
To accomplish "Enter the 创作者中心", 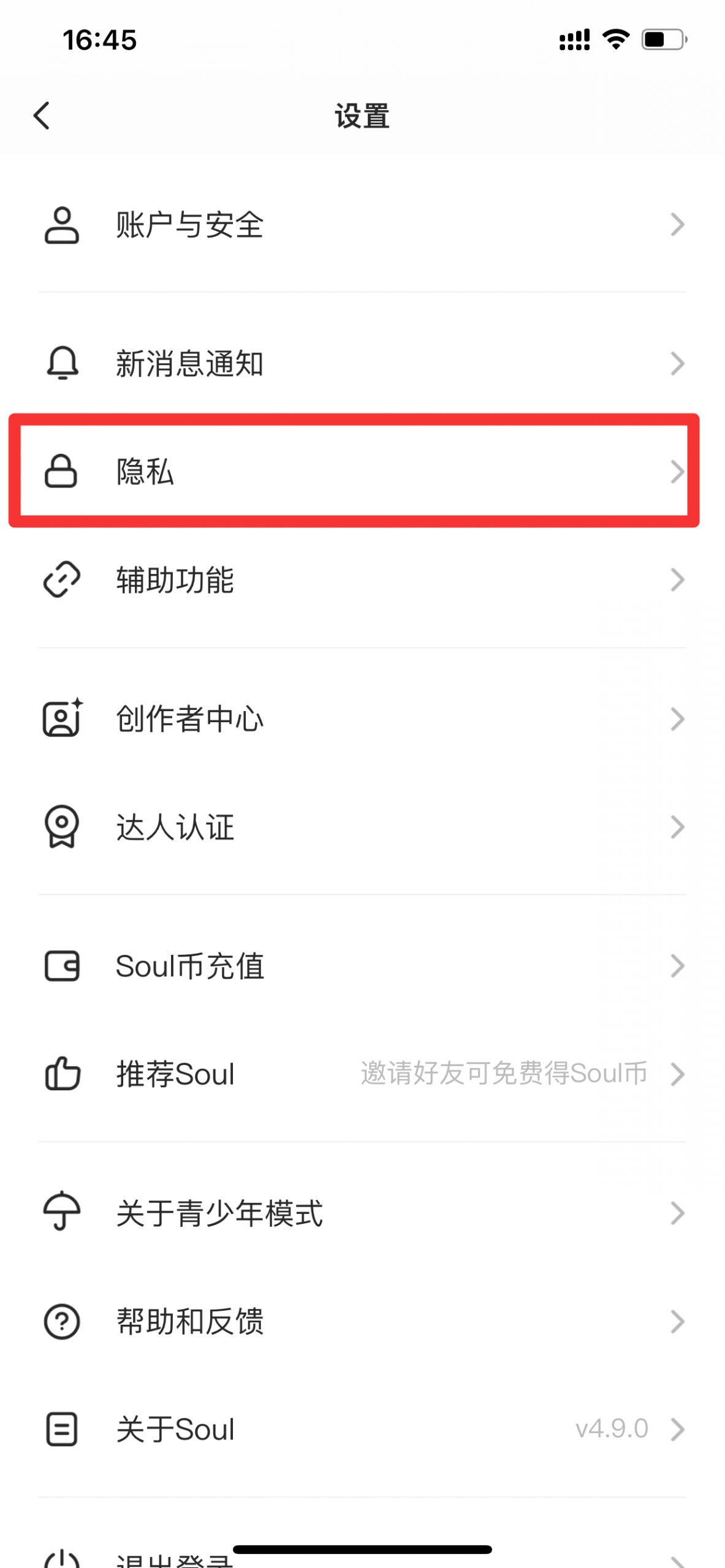I will pyautogui.click(x=362, y=719).
